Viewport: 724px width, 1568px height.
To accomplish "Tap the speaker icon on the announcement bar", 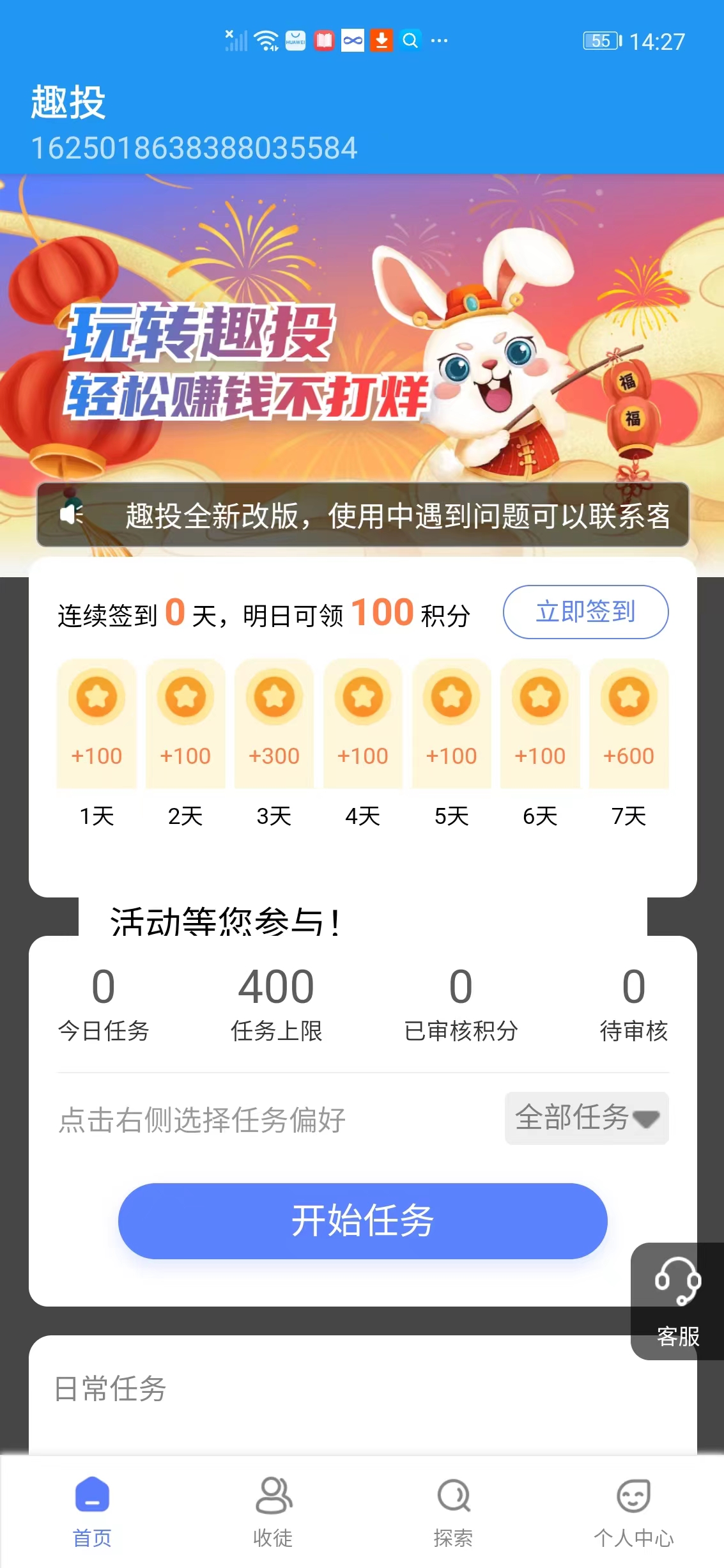I will (72, 515).
